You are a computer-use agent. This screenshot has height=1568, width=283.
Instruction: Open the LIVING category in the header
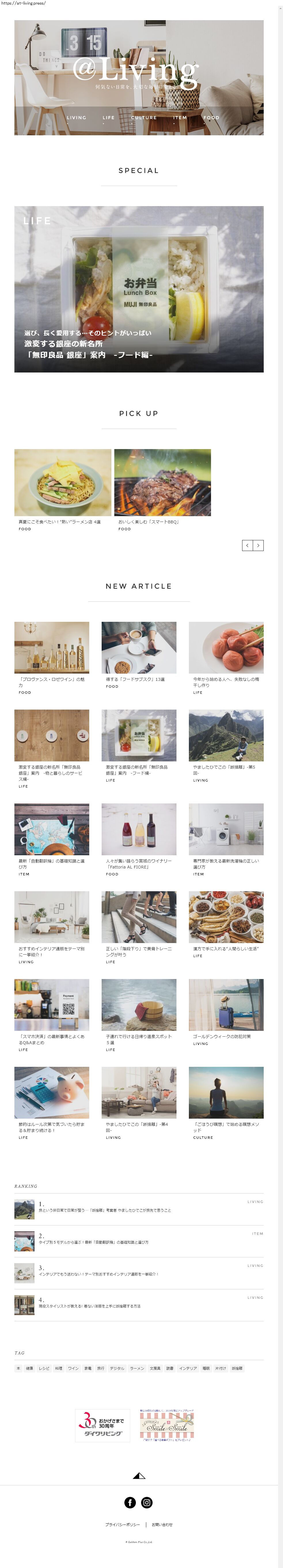point(76,117)
